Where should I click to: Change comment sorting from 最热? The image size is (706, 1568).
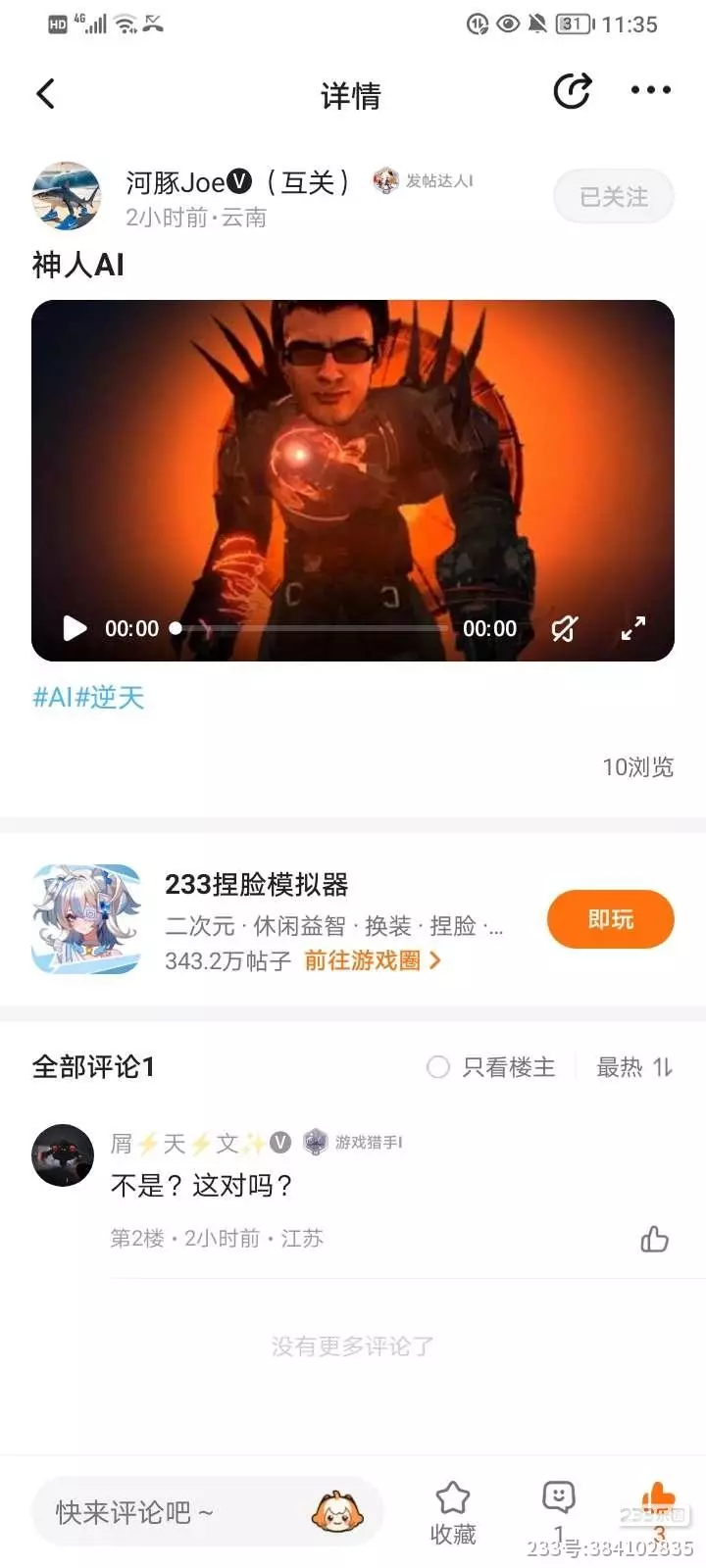(634, 1067)
